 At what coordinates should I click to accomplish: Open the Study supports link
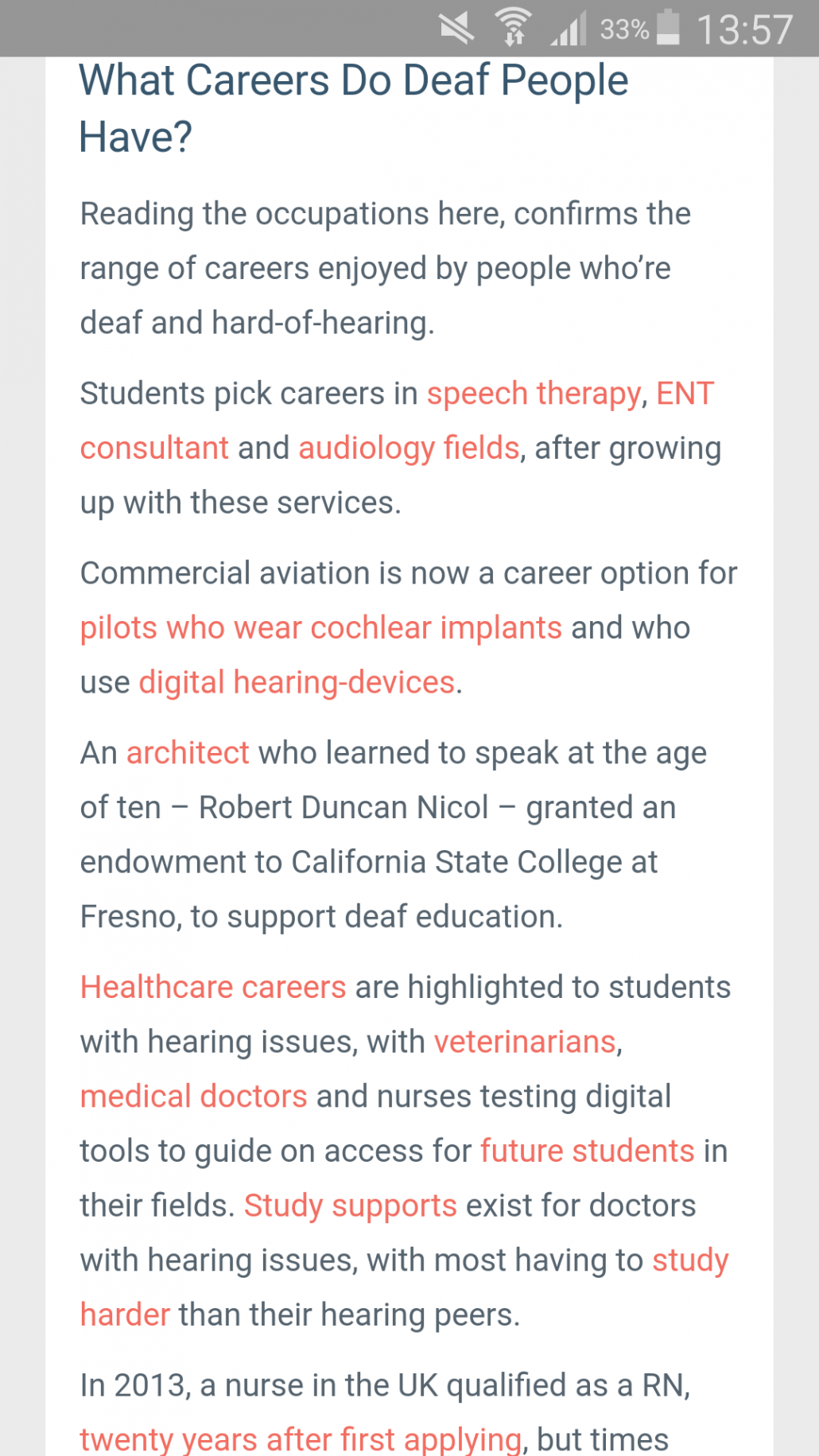click(351, 1206)
